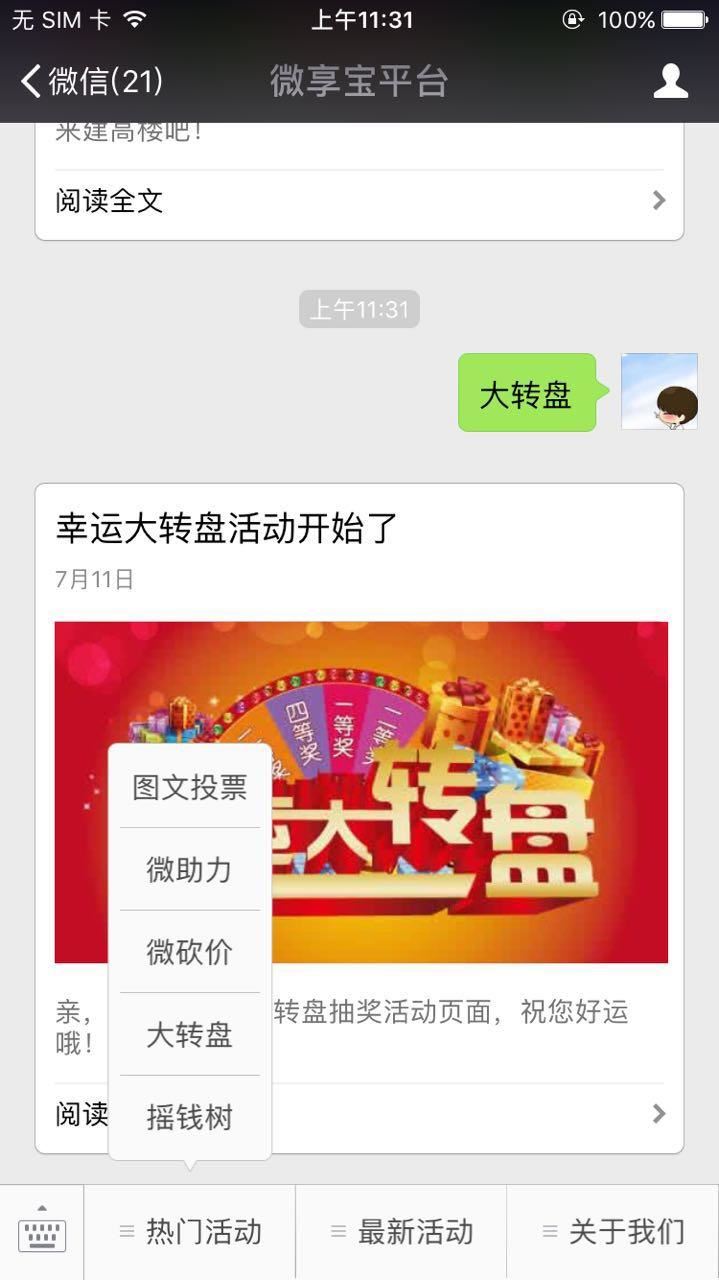Select 微助力 from the popup menu
719x1280 pixels.
(x=190, y=869)
